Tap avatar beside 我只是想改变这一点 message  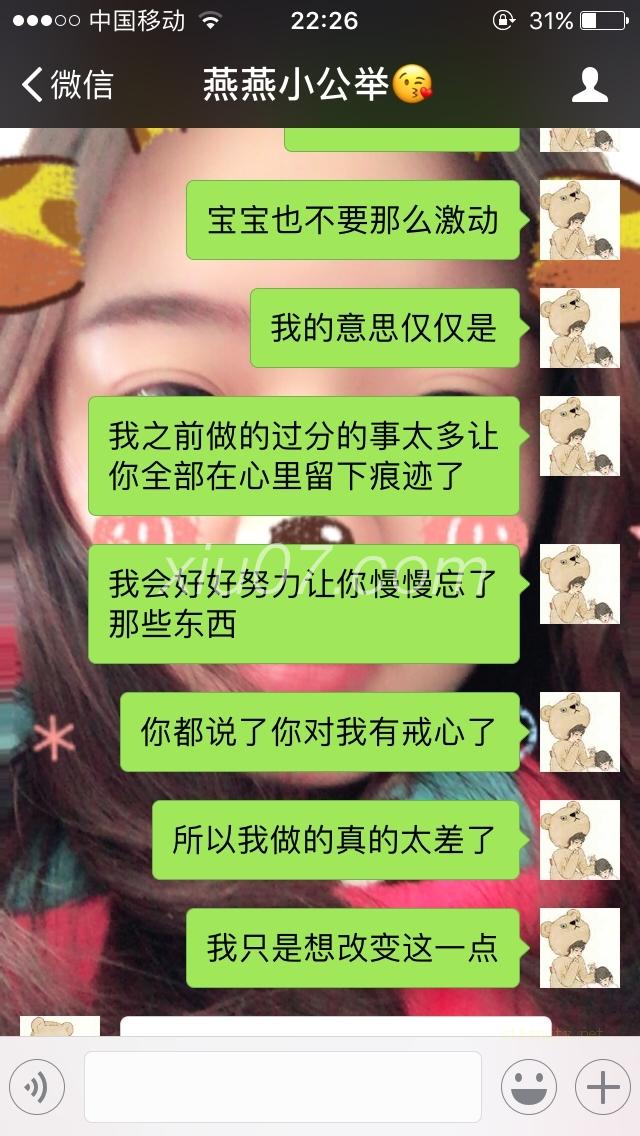pyautogui.click(x=579, y=948)
